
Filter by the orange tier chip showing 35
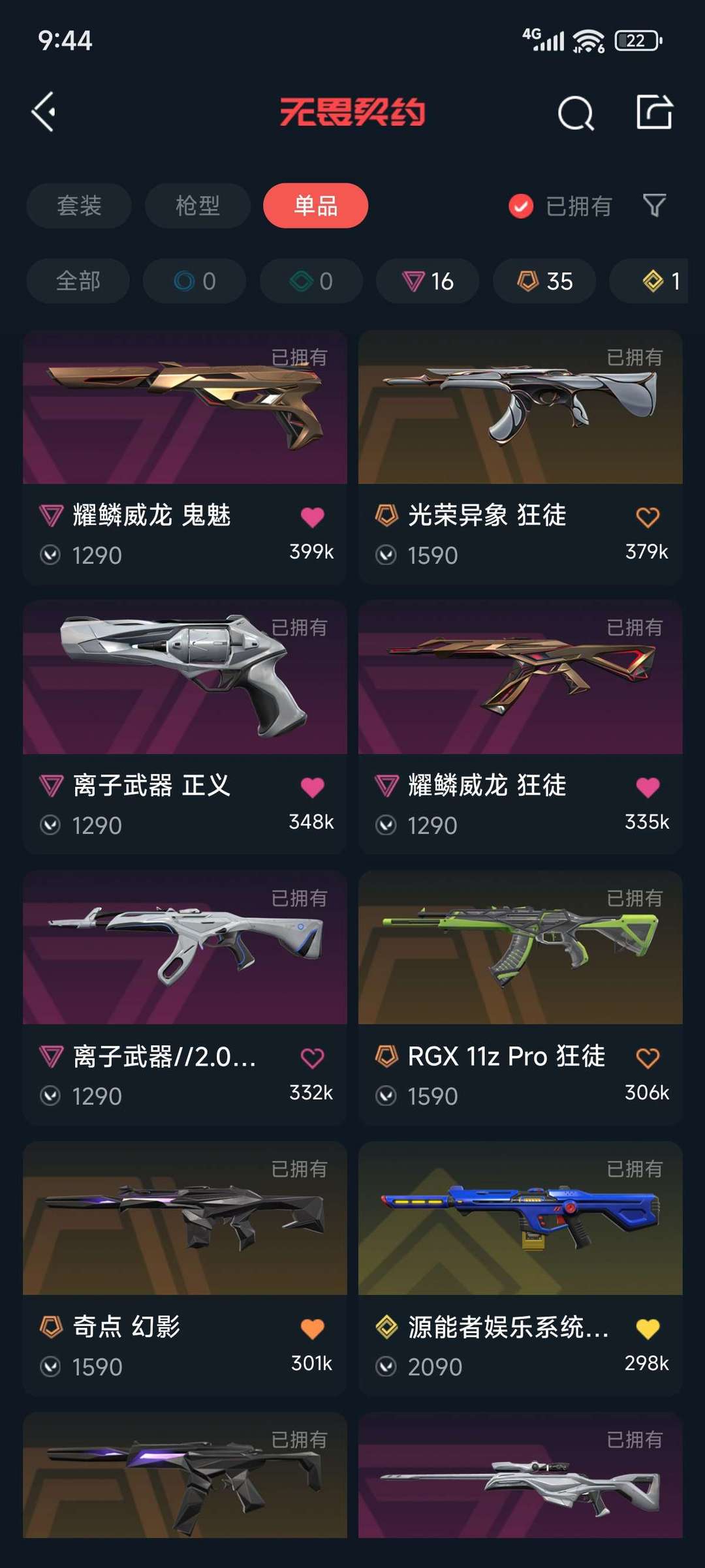coord(544,281)
